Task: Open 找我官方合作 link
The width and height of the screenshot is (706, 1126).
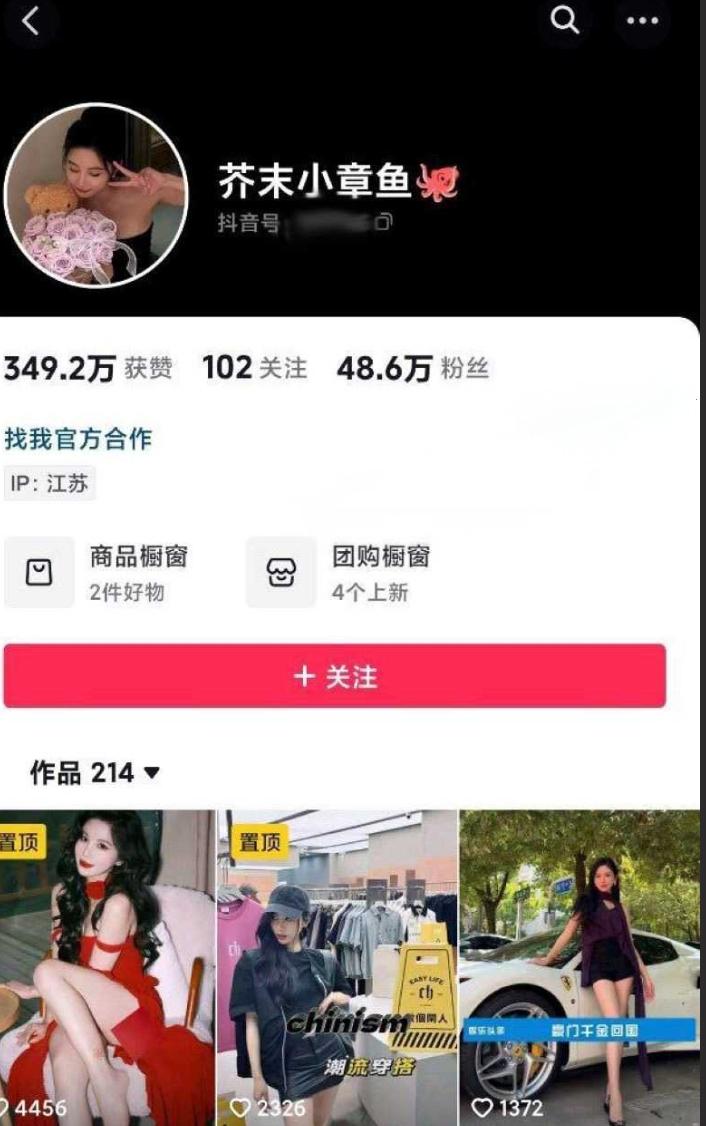Action: pyautogui.click(x=78, y=438)
